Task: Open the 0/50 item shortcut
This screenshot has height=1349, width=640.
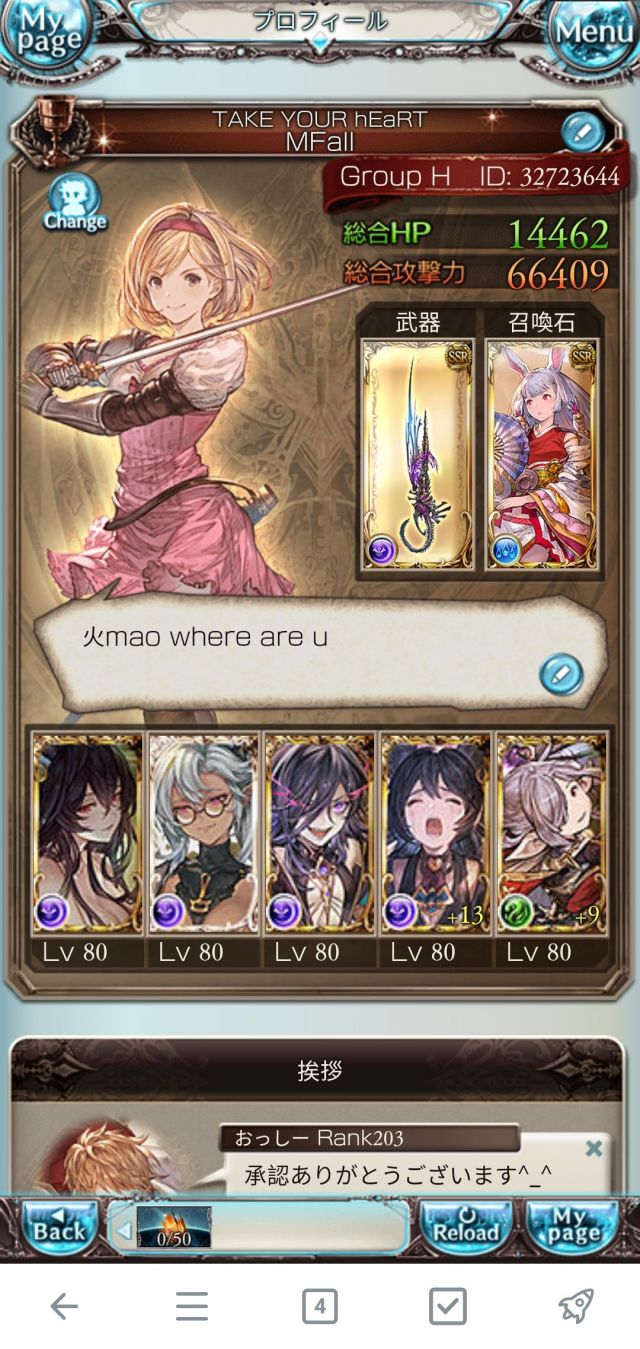Action: point(173,1227)
